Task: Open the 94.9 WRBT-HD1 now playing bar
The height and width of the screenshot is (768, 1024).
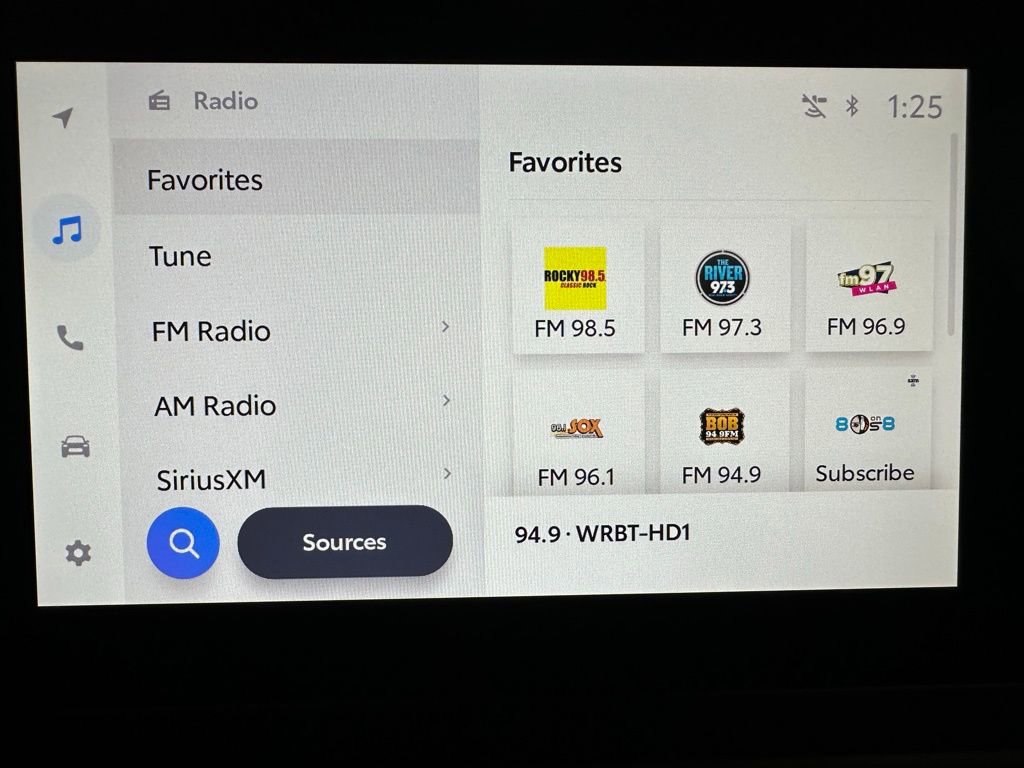Action: click(720, 534)
